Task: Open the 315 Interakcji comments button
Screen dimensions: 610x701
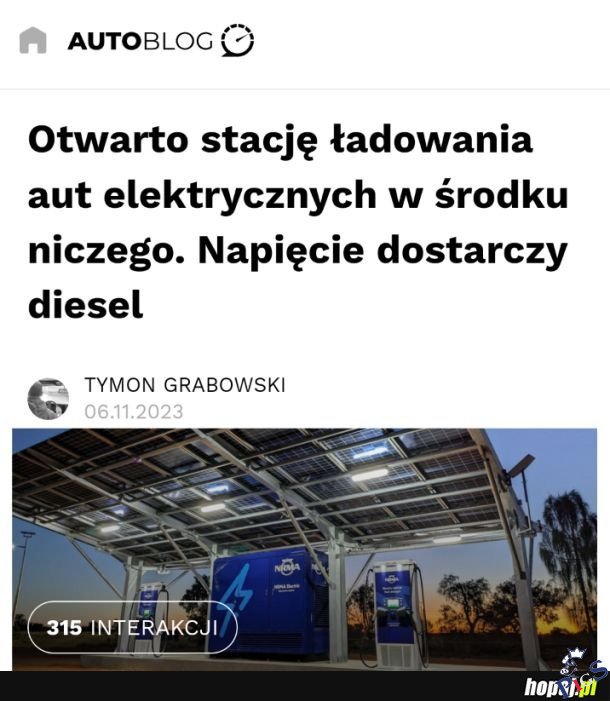Action: pyautogui.click(x=132, y=627)
